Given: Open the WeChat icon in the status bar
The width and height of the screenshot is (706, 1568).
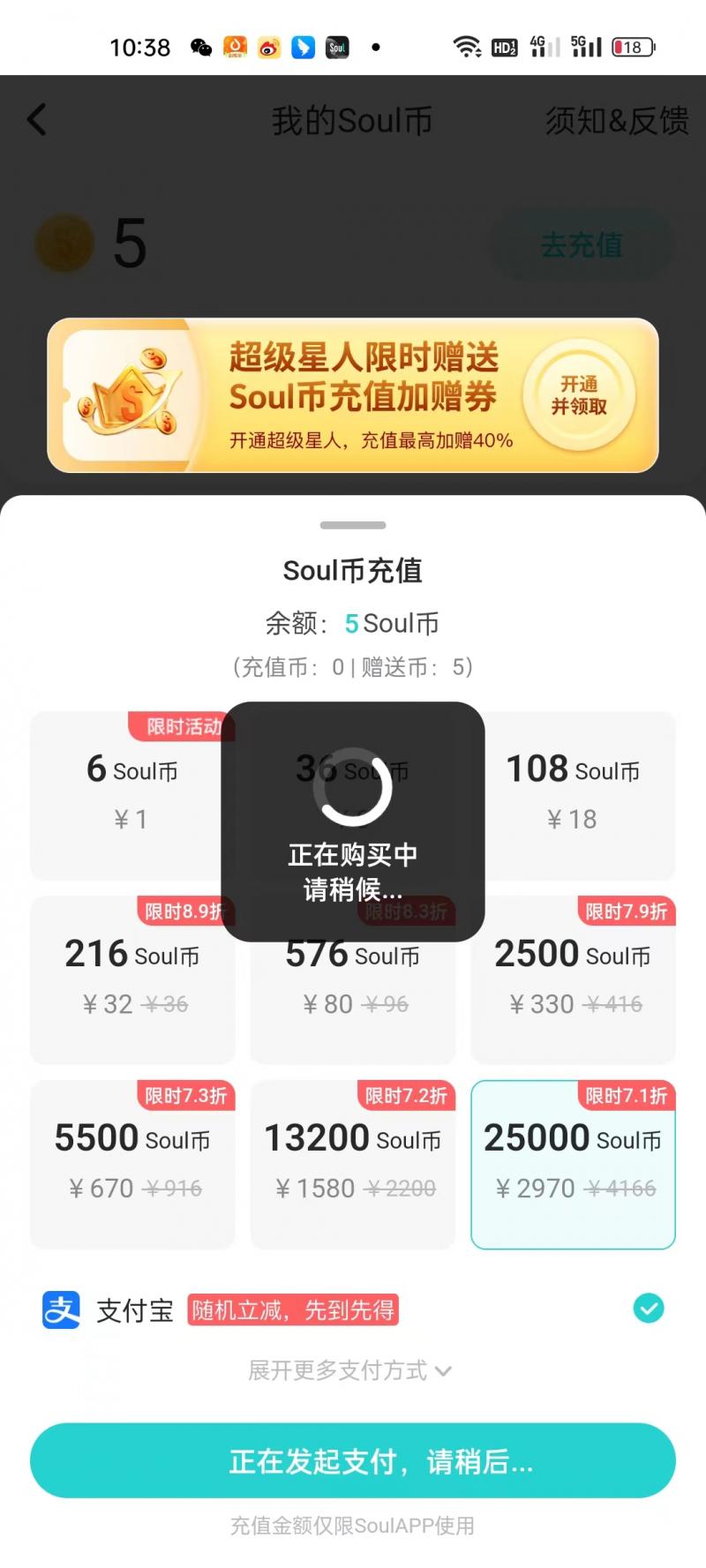Looking at the screenshot, I should click(x=201, y=47).
